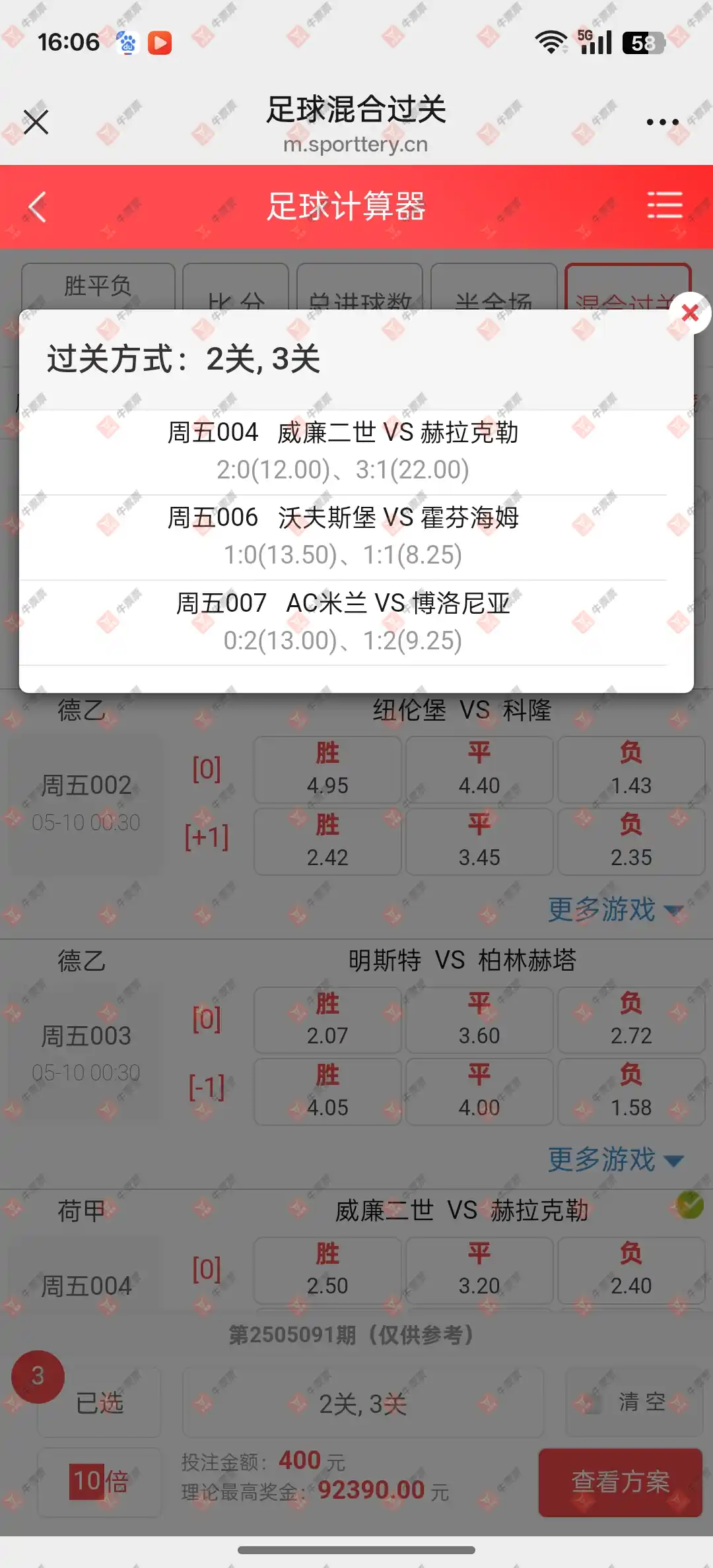Select 胜 2.50 for 威廉二世 VS 赫拉克勒

pos(327,1270)
